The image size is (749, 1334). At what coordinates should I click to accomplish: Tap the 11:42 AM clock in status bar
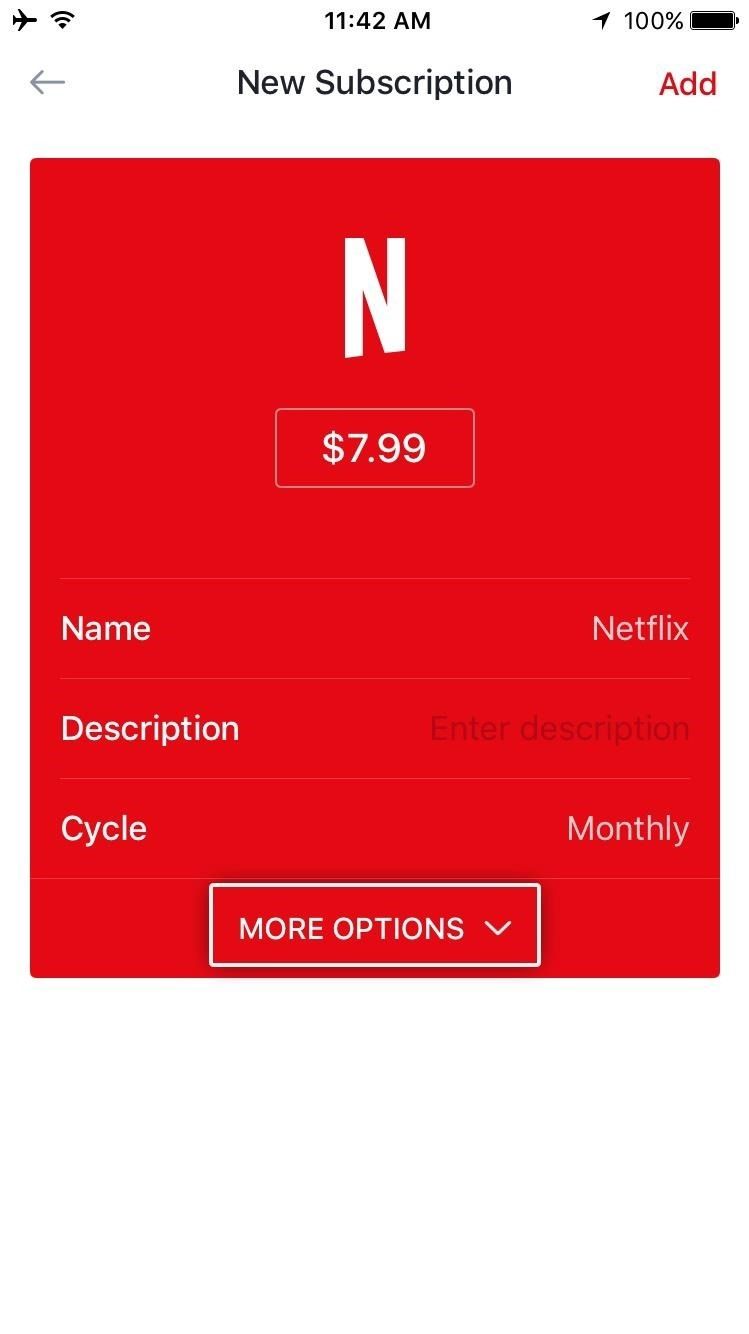coord(377,19)
